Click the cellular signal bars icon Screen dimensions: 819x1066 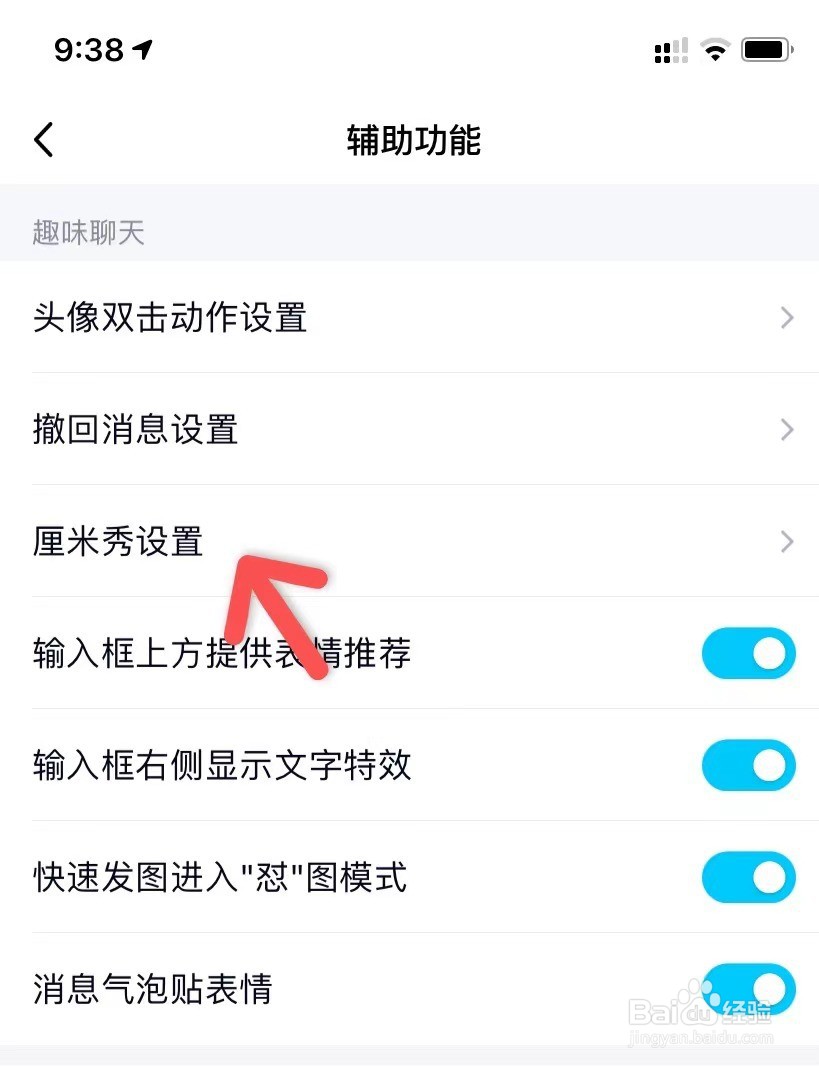point(670,49)
